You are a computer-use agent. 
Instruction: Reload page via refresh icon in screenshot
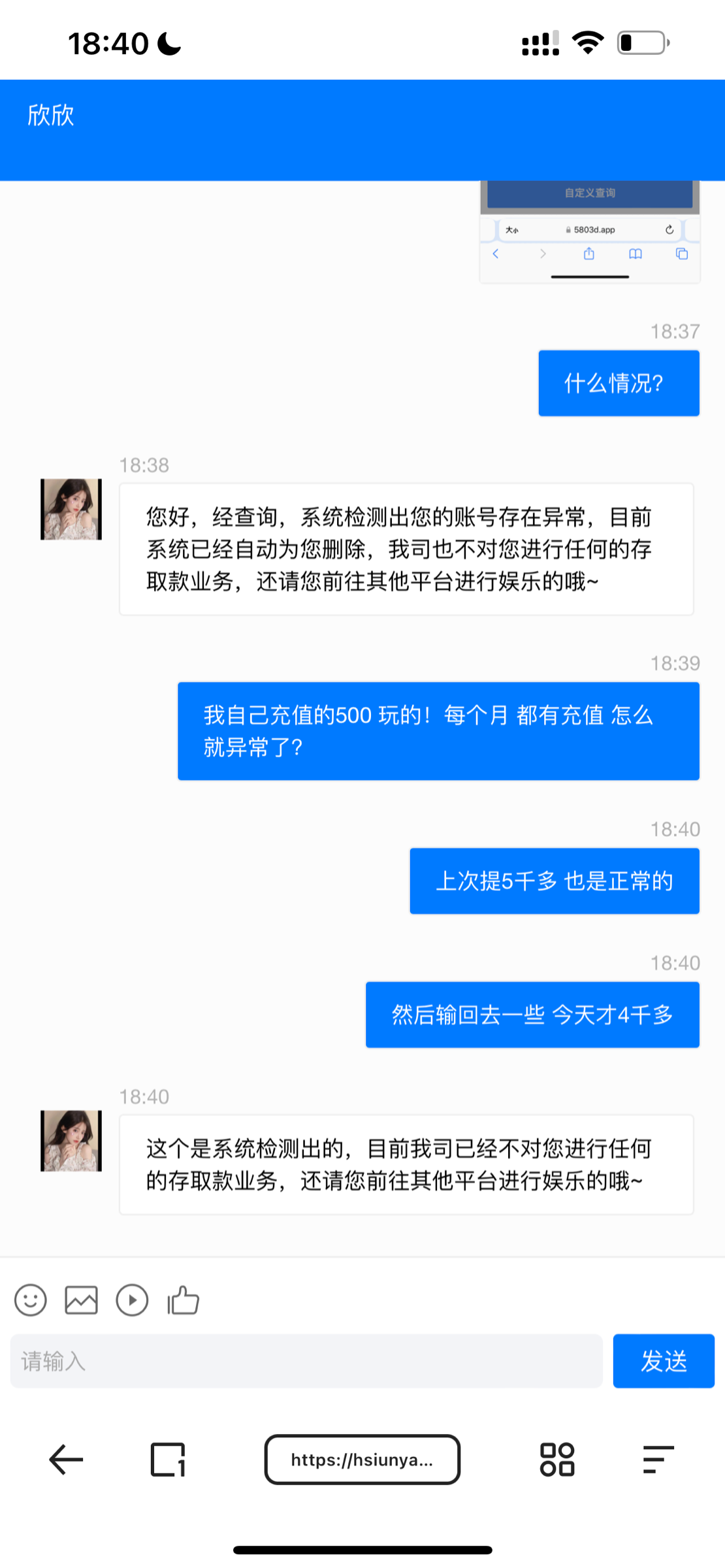669,230
